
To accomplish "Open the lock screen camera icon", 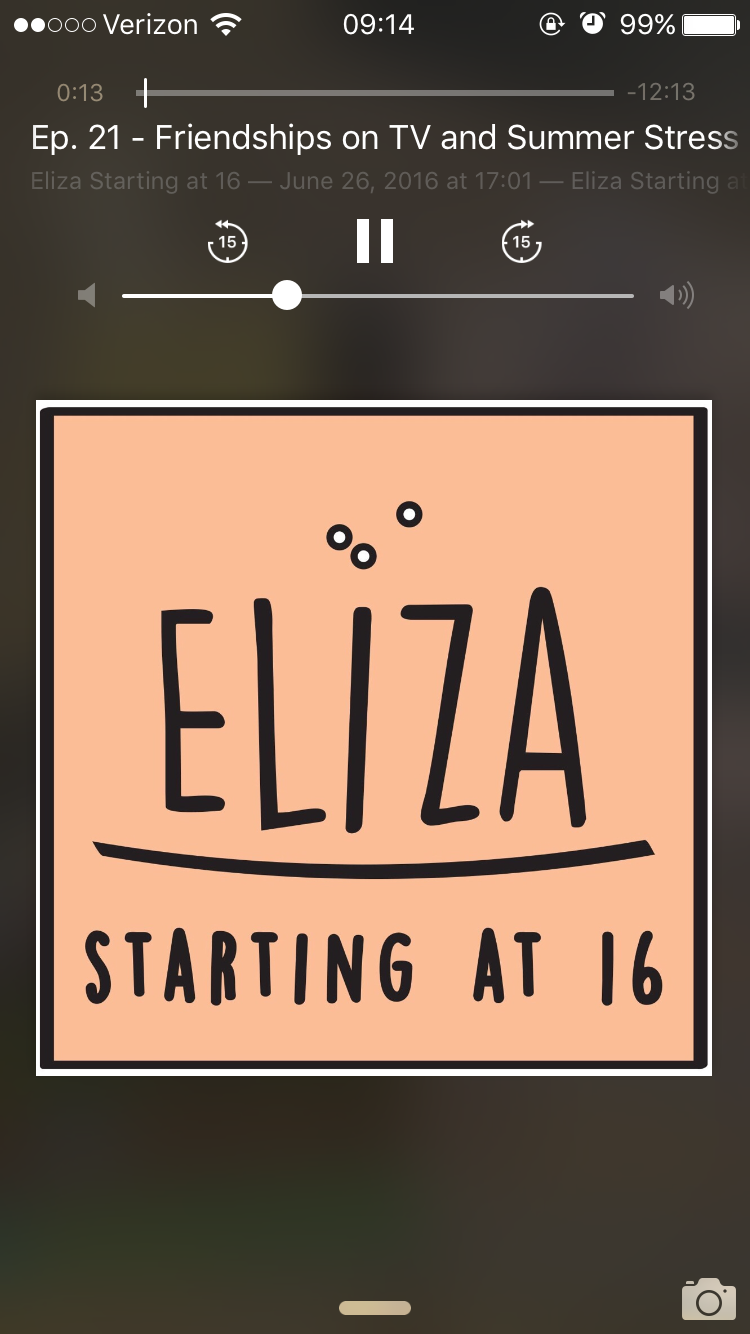I will pos(708,1299).
